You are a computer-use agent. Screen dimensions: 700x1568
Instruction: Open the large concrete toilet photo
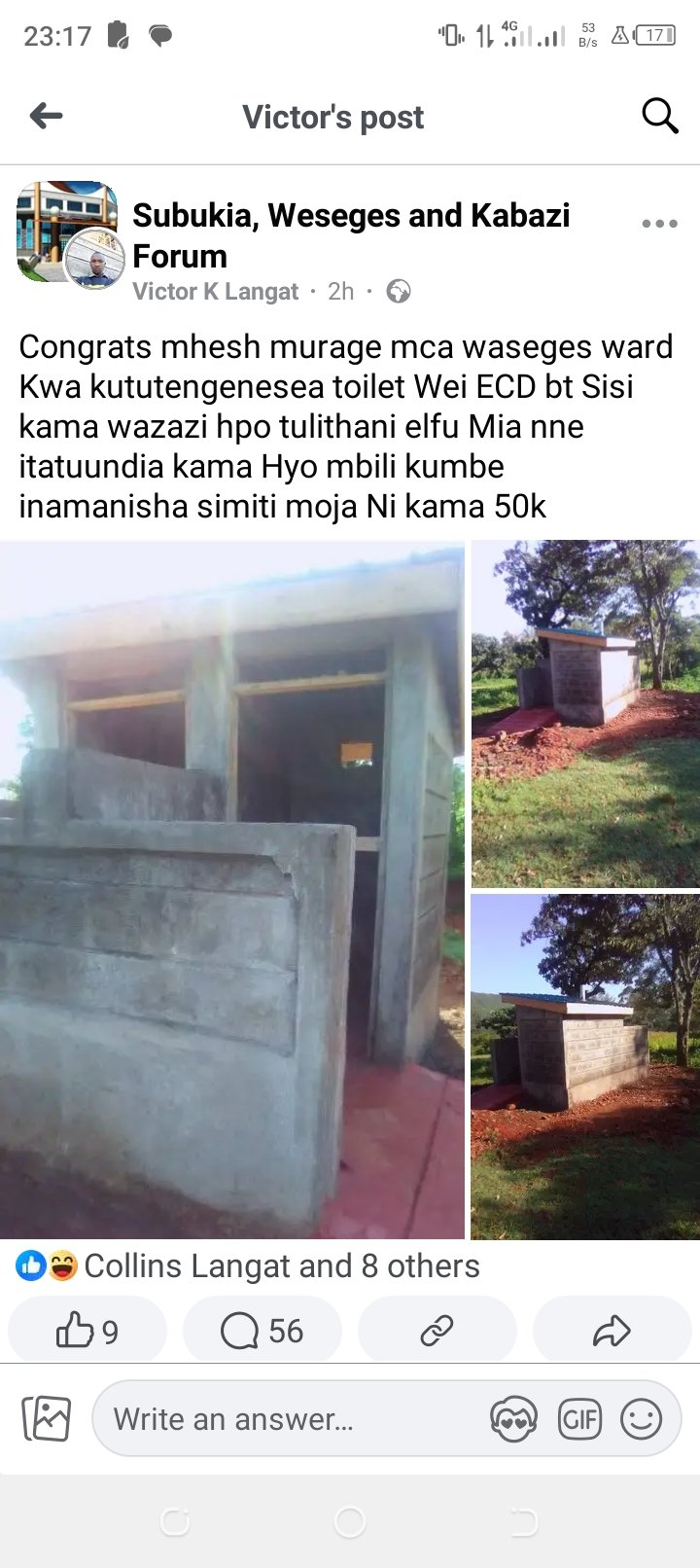tap(231, 890)
